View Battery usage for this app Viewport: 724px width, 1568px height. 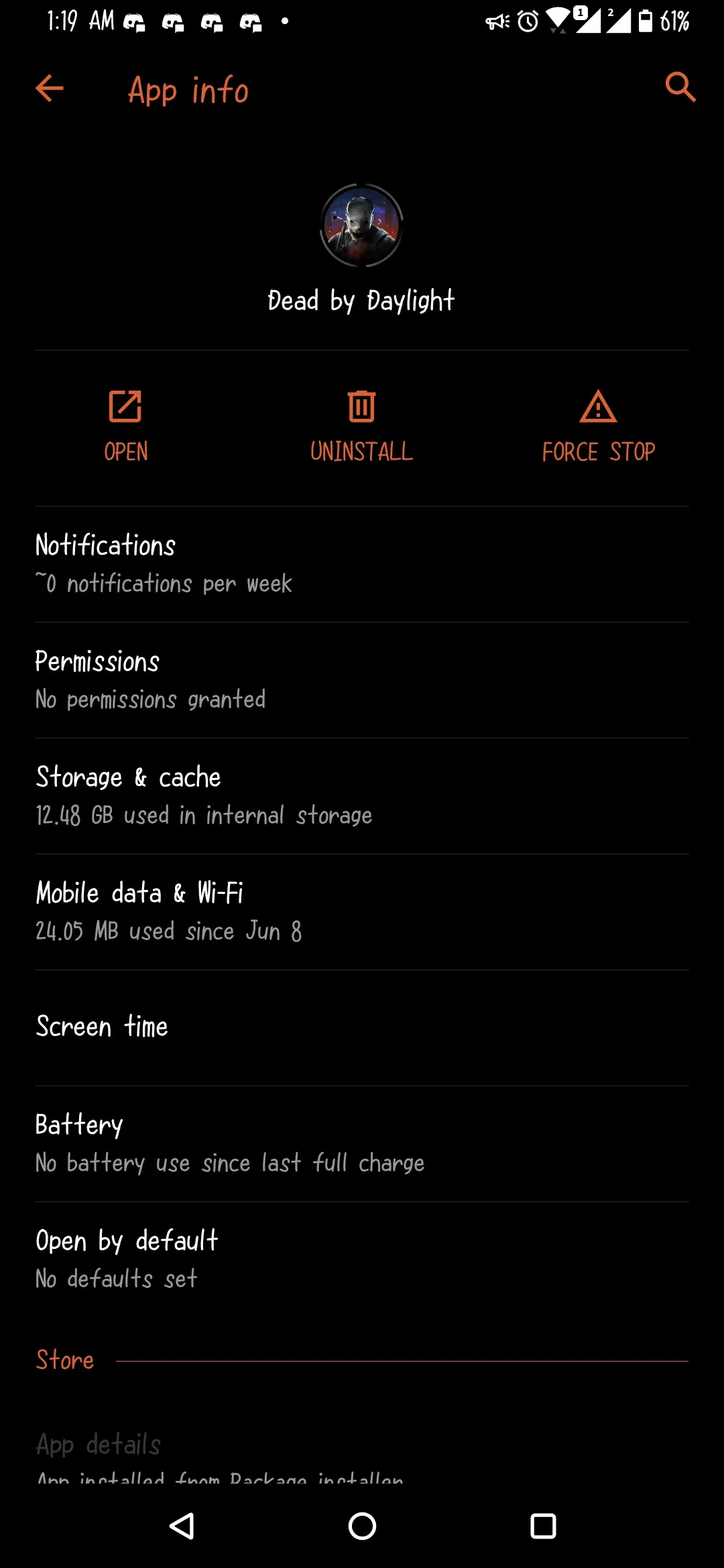coord(362,1144)
